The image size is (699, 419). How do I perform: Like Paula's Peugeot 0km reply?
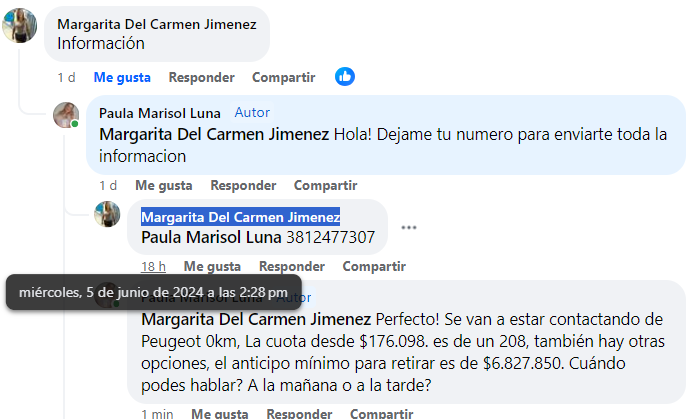[x=222, y=413]
